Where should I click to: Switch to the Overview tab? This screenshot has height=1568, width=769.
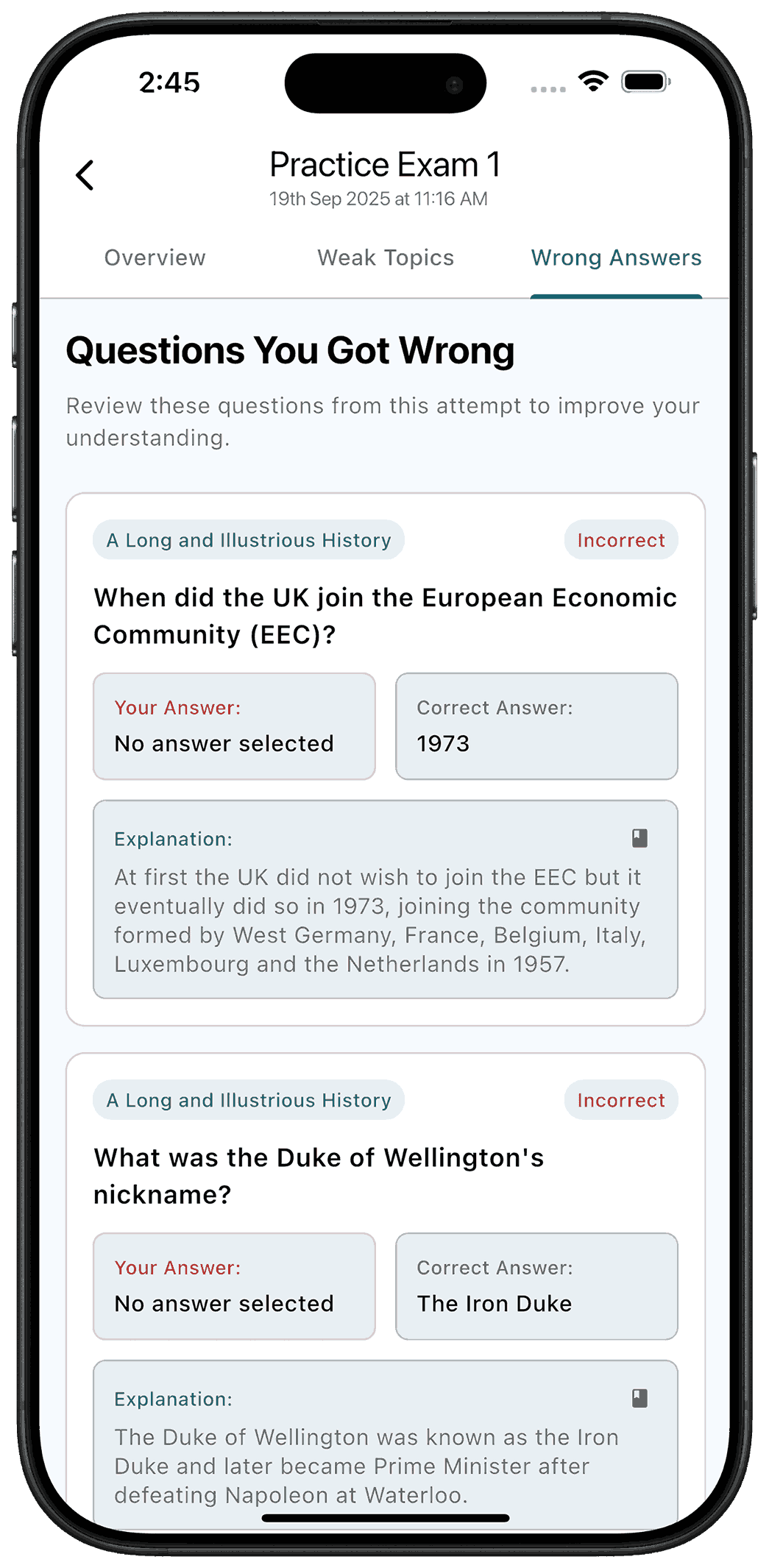[155, 258]
